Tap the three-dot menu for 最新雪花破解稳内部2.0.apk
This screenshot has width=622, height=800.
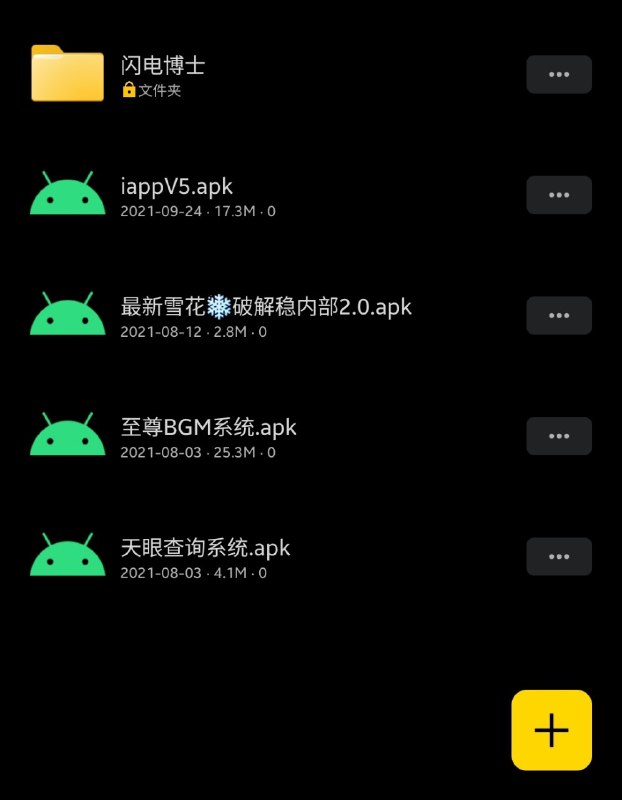point(559,316)
